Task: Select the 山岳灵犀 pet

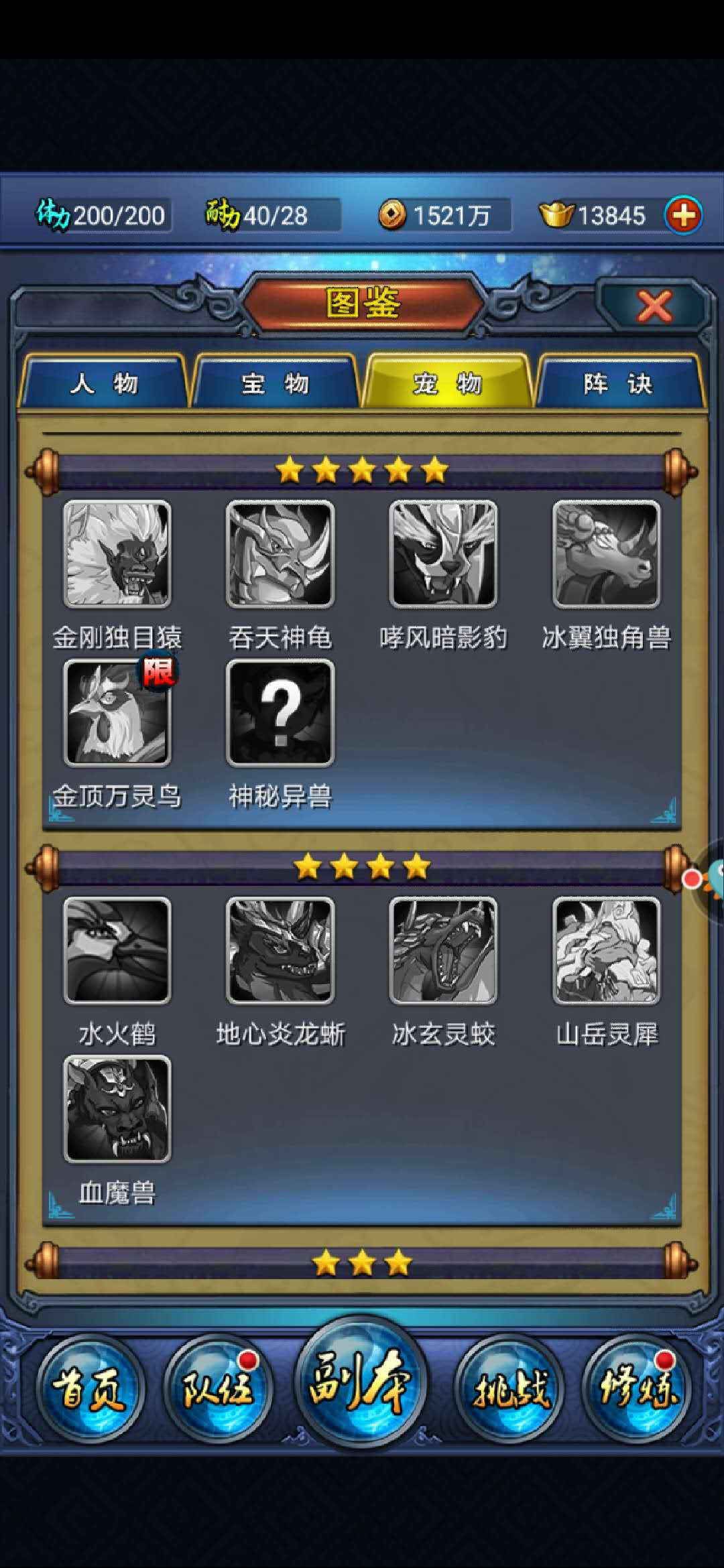Action: pos(607,950)
